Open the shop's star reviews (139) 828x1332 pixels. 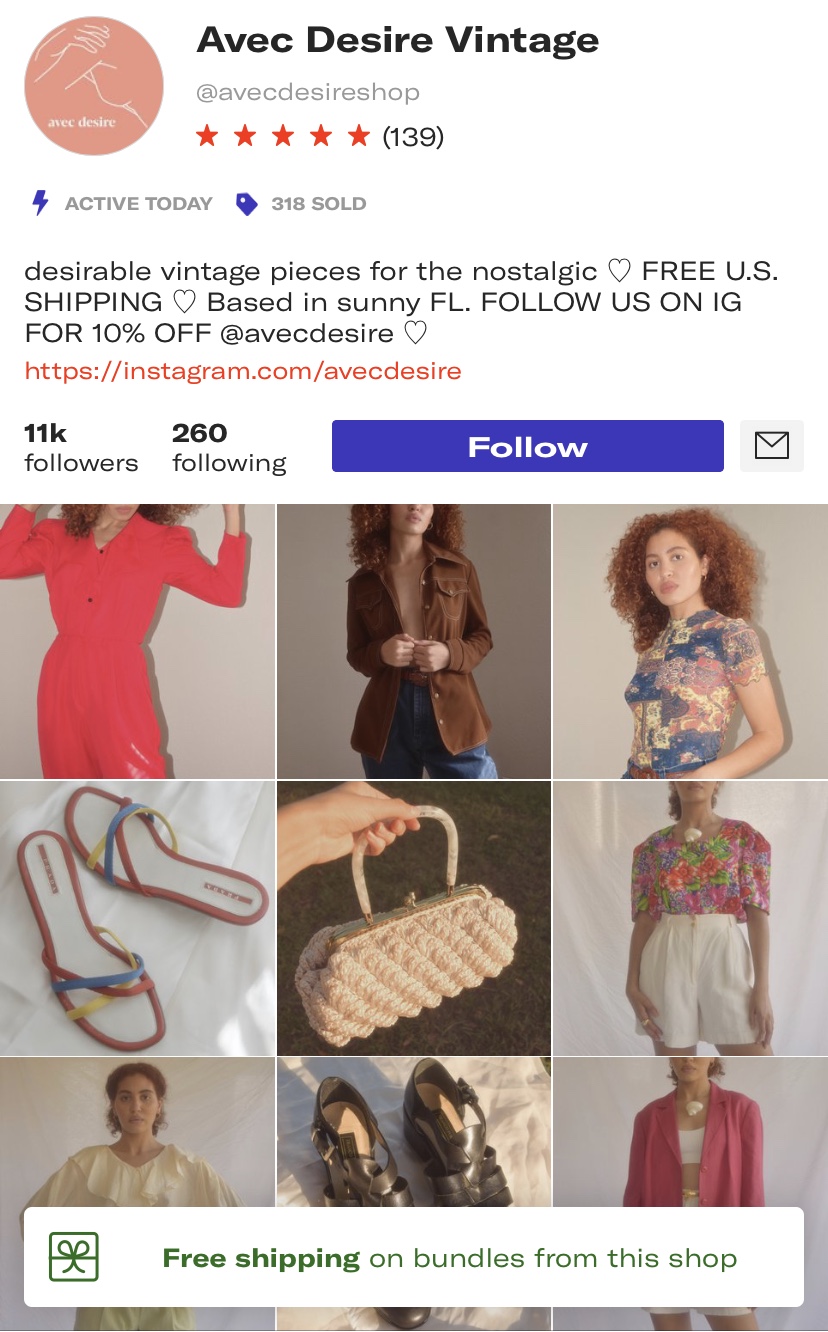[x=319, y=136]
